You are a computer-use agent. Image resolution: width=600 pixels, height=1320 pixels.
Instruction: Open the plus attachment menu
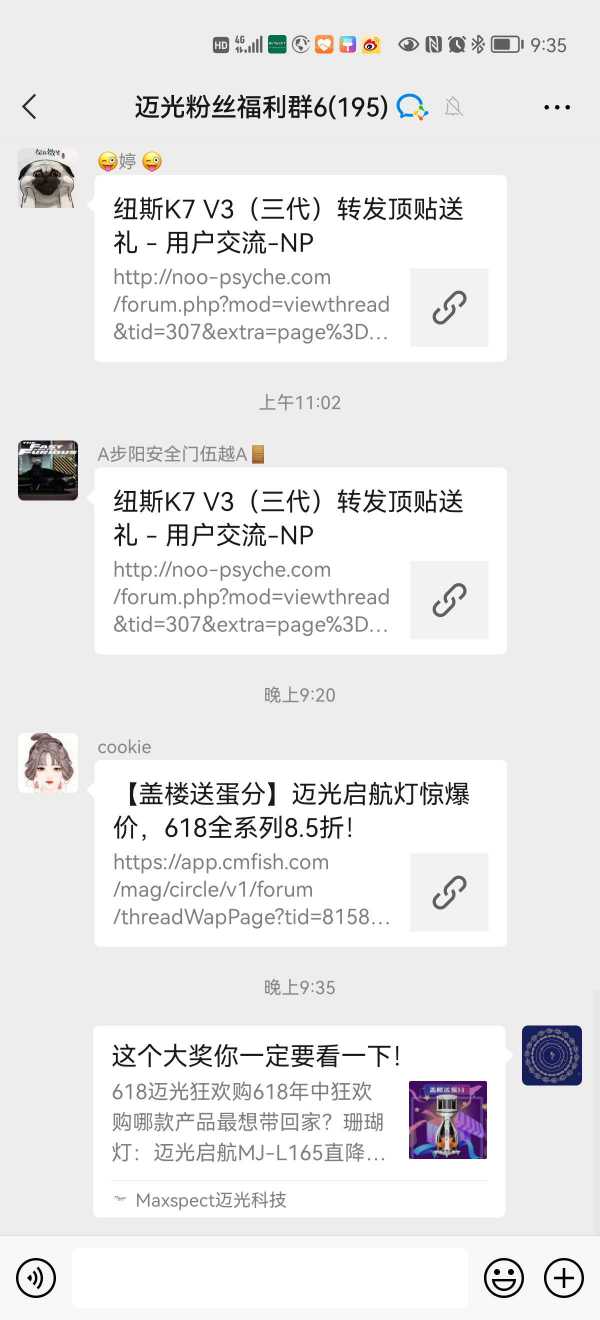pyautogui.click(x=564, y=1278)
